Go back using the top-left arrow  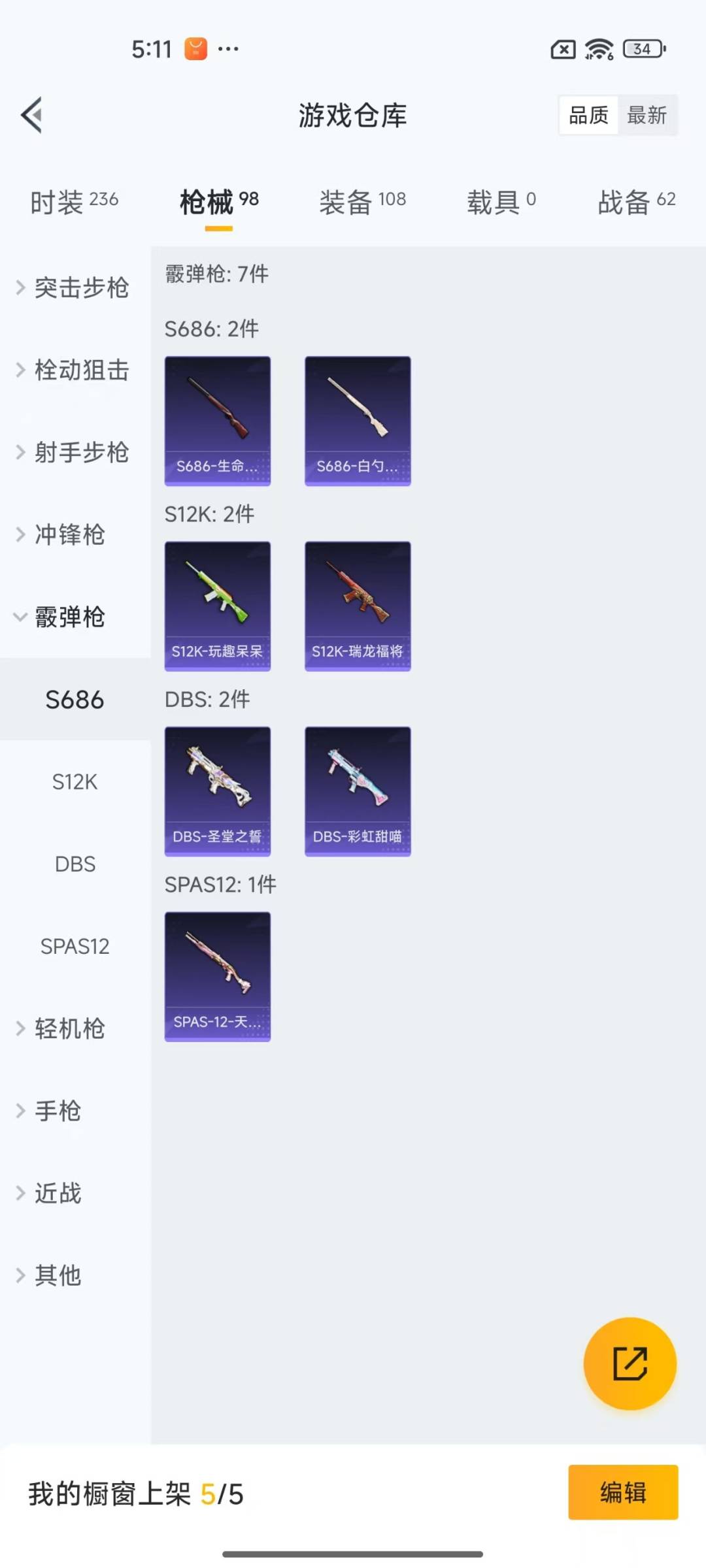[31, 115]
